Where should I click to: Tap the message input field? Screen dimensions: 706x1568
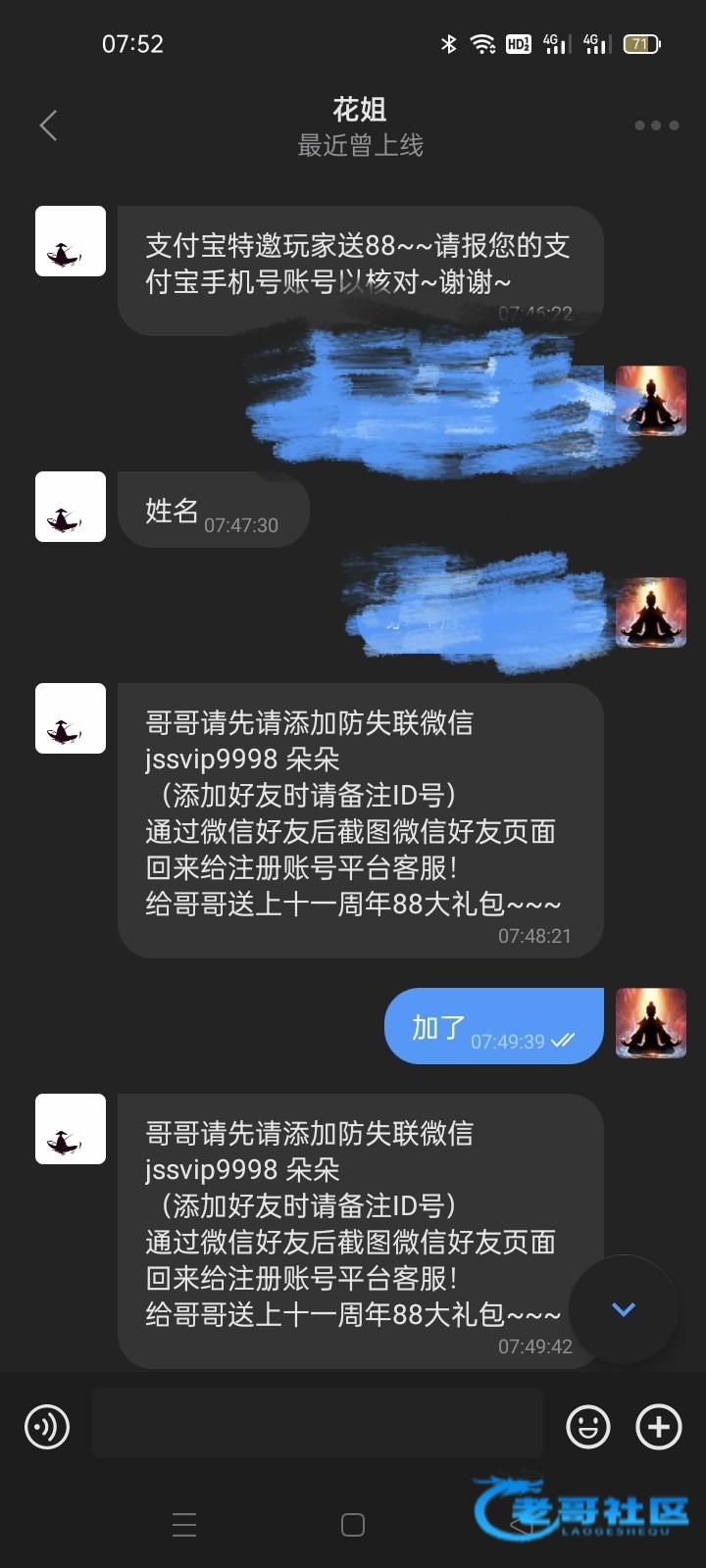[x=317, y=1423]
